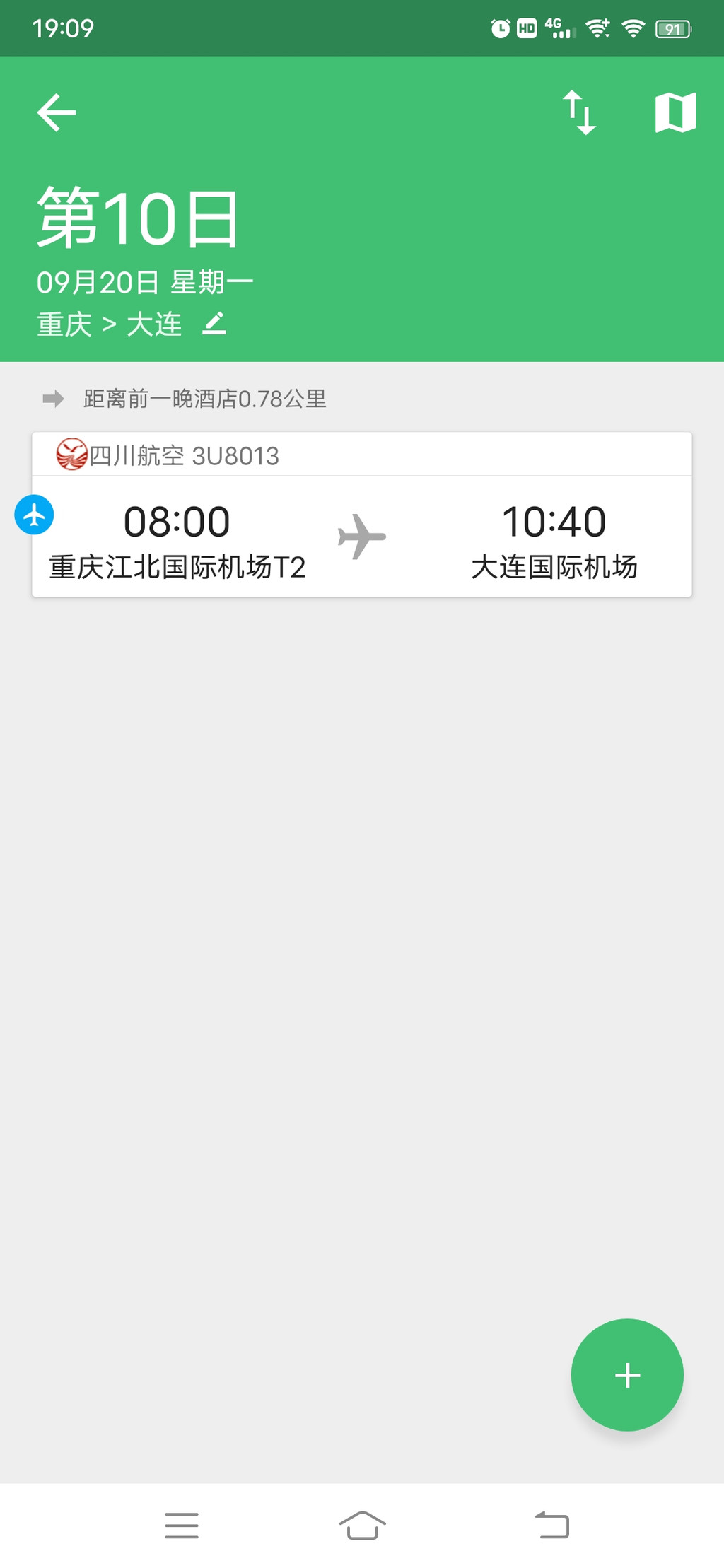Open the map view icon
The image size is (724, 1568).
point(675,112)
